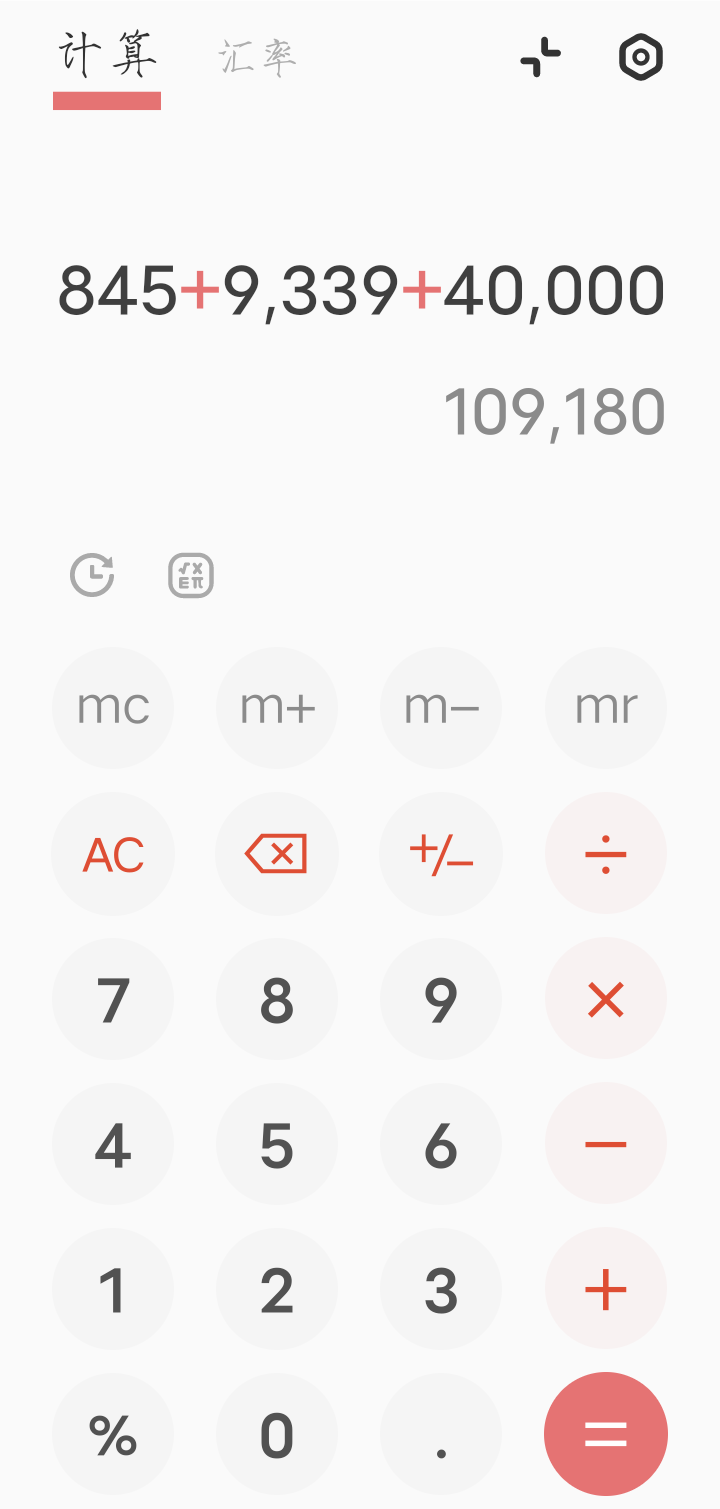
Task: Delete the last digit with backspace
Action: pos(277,855)
